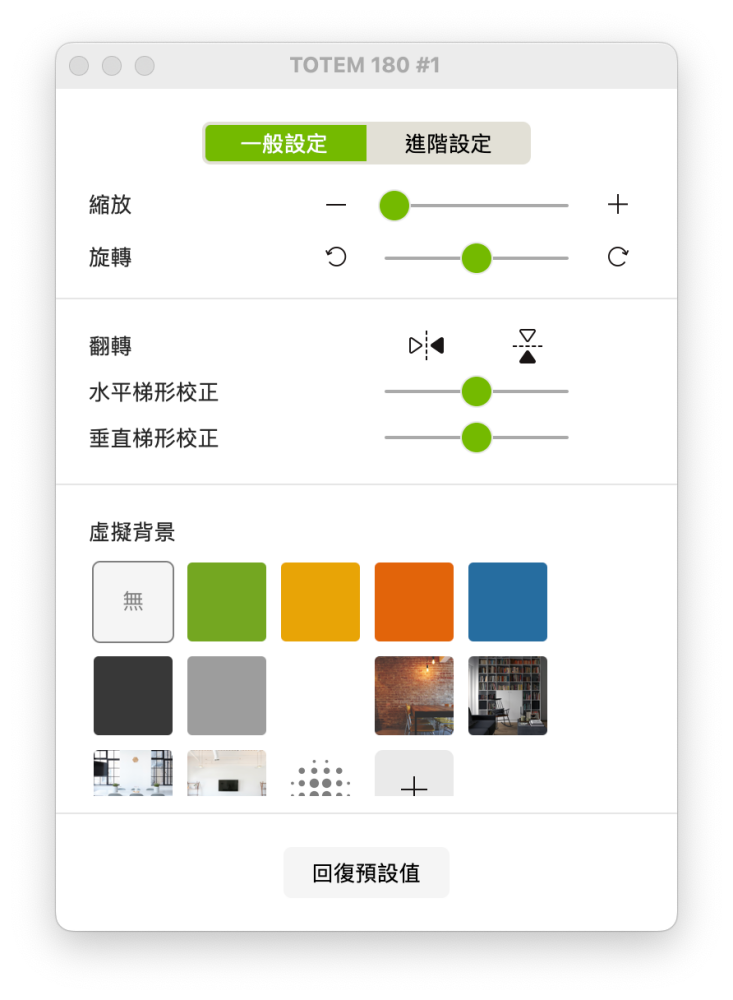
Task: Tap the plus icon to zoom in
Action: click(618, 205)
